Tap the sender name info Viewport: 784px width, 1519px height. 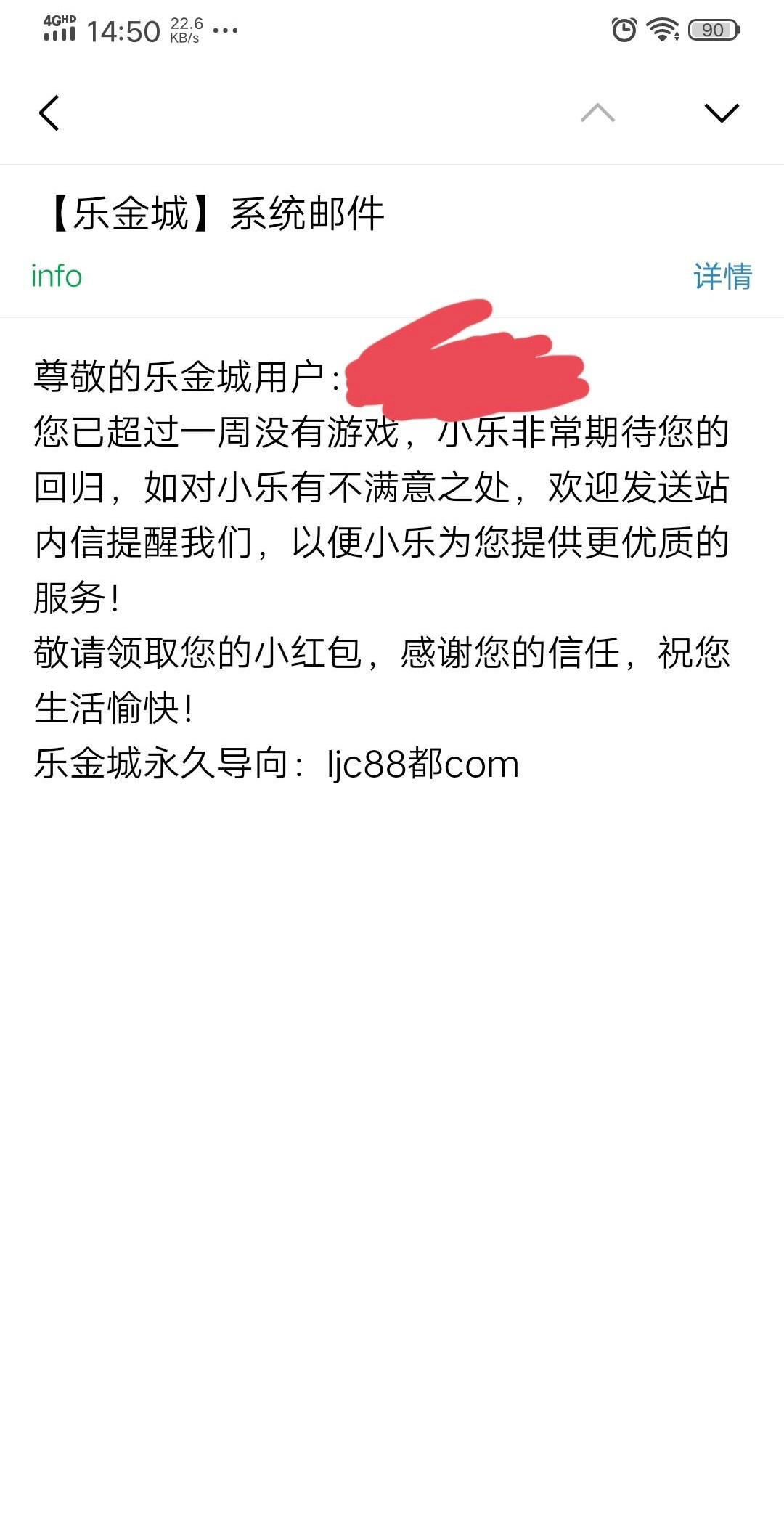click(x=57, y=277)
